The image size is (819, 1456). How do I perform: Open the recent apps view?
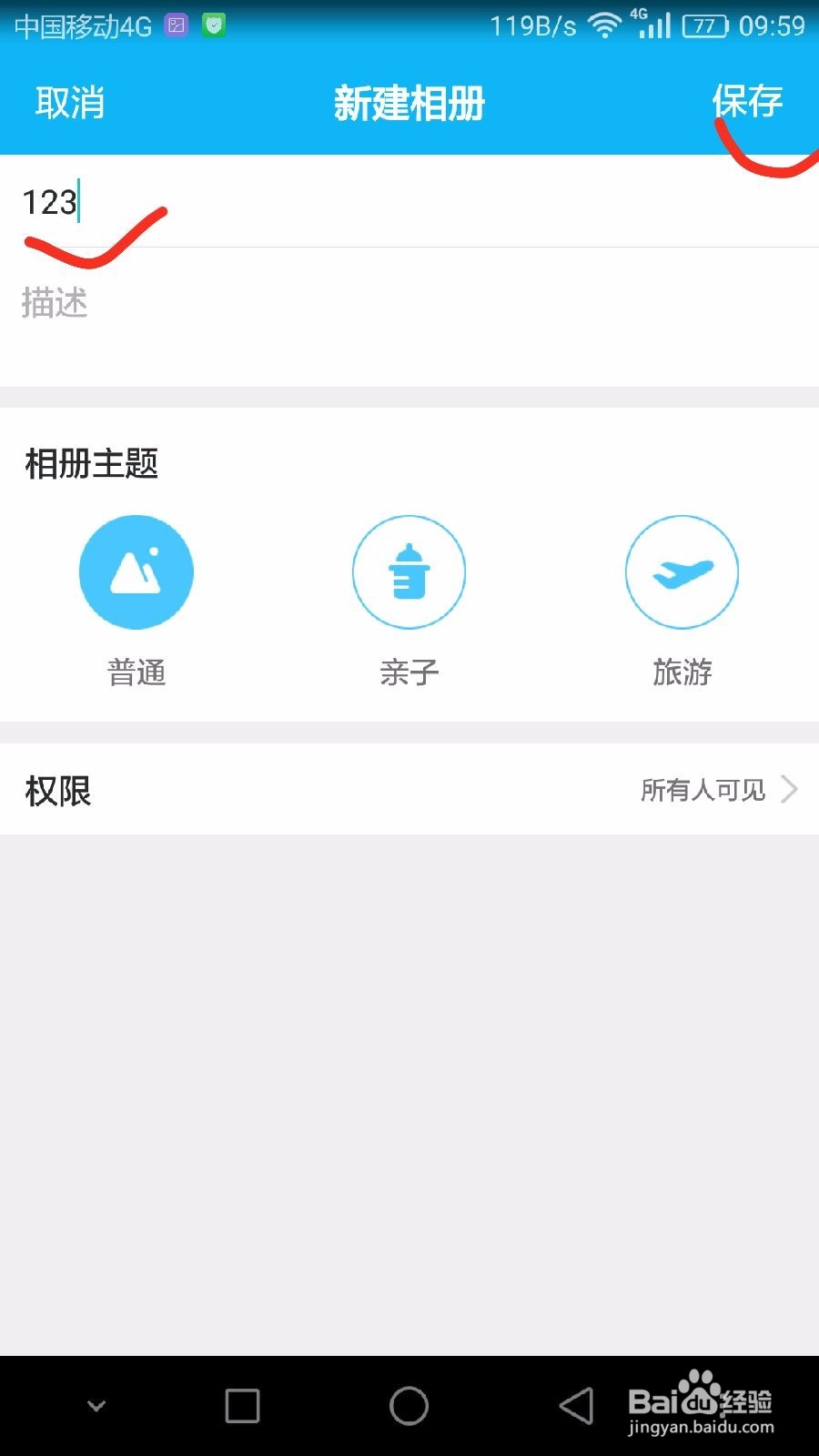click(x=242, y=1406)
